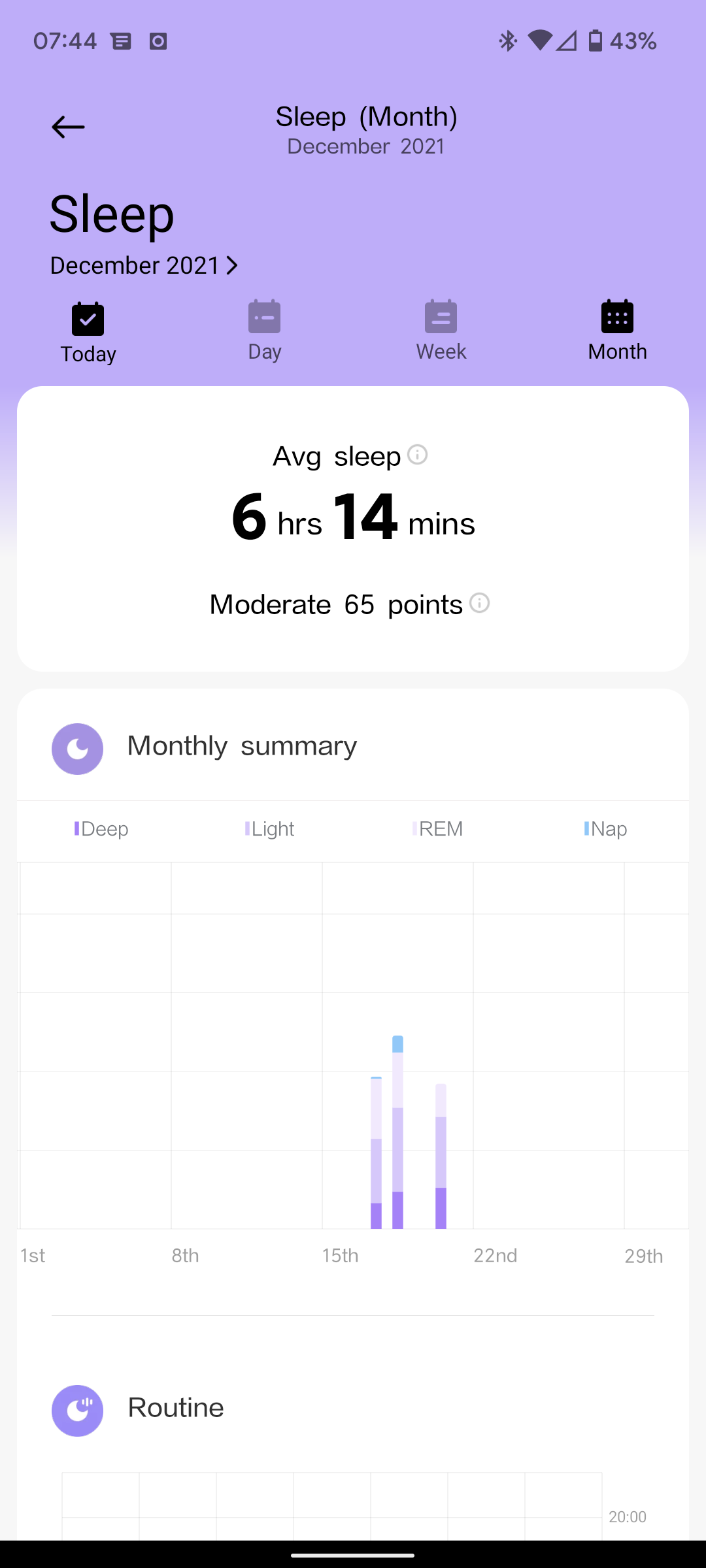Select the Month view tab
Viewport: 706px width, 1568px height.
(617, 332)
